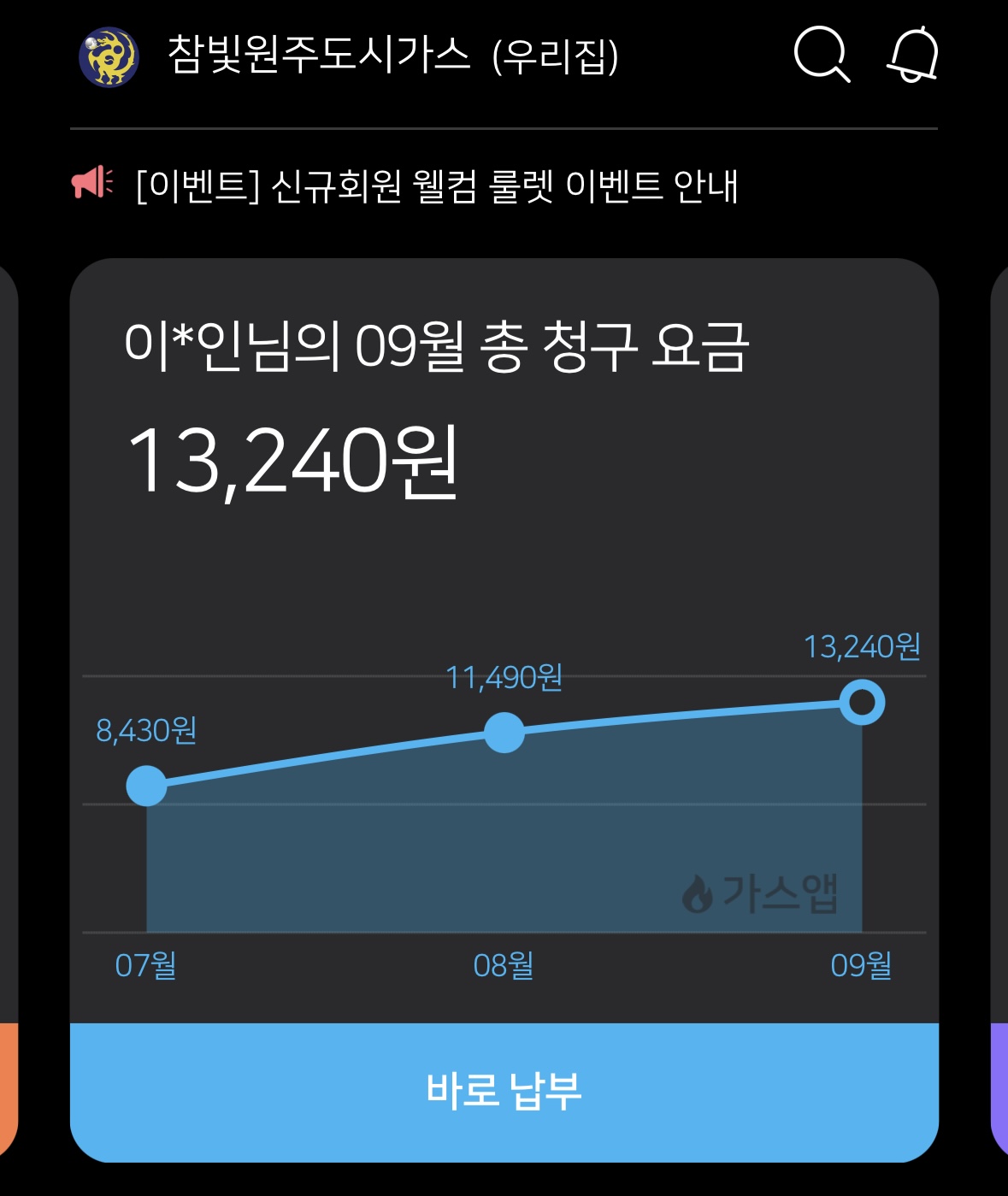Open the search magnifier icon

822,55
